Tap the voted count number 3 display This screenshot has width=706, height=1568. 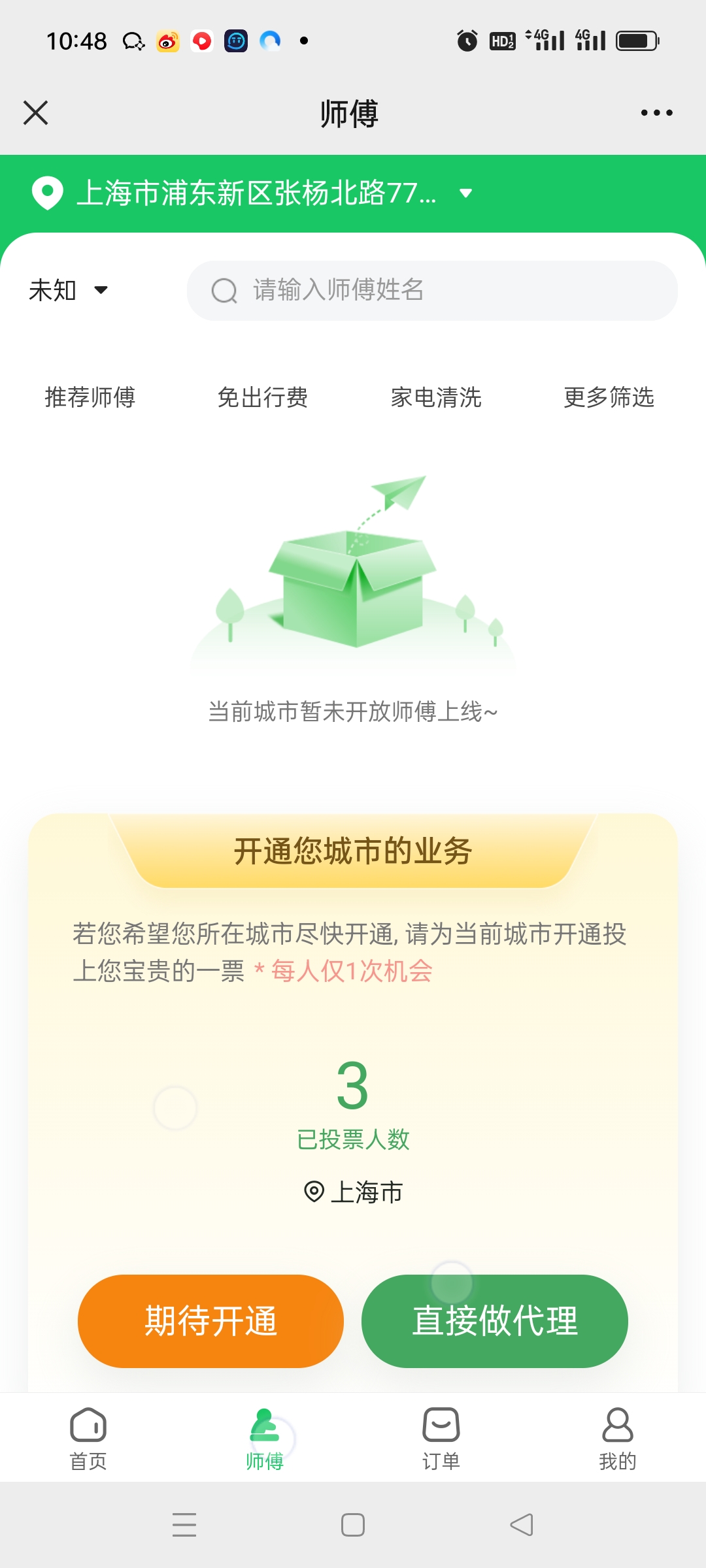coord(353,1086)
